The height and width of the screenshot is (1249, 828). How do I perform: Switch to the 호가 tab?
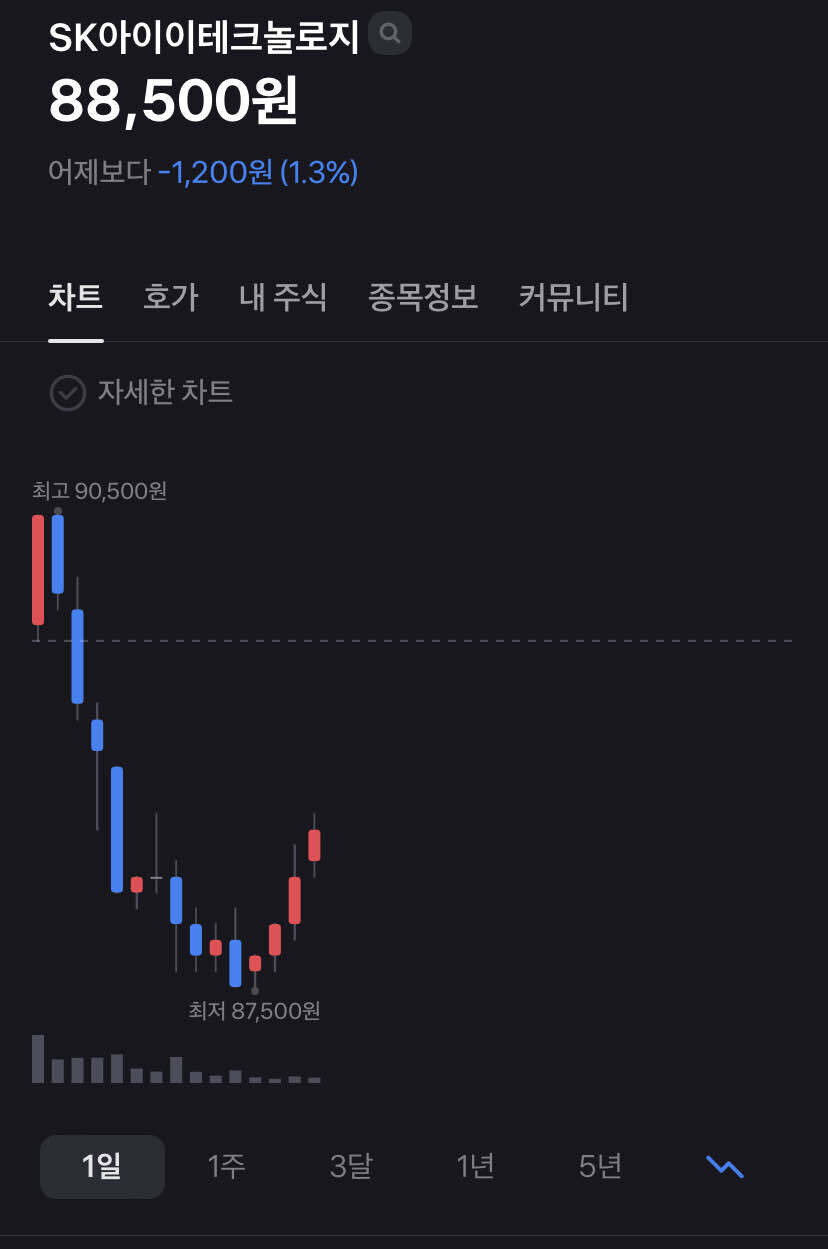pyautogui.click(x=170, y=297)
